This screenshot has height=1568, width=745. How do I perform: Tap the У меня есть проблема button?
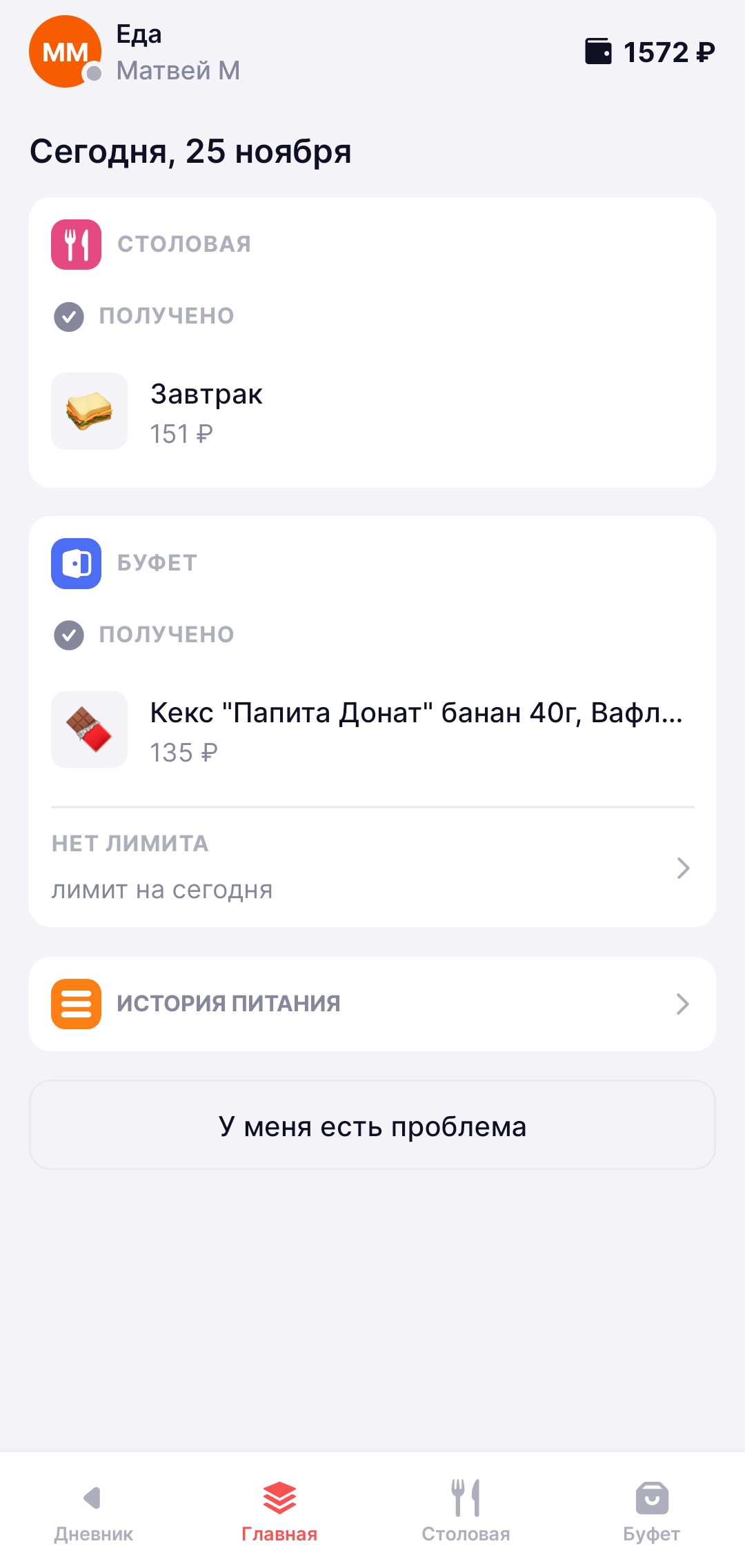[372, 1125]
